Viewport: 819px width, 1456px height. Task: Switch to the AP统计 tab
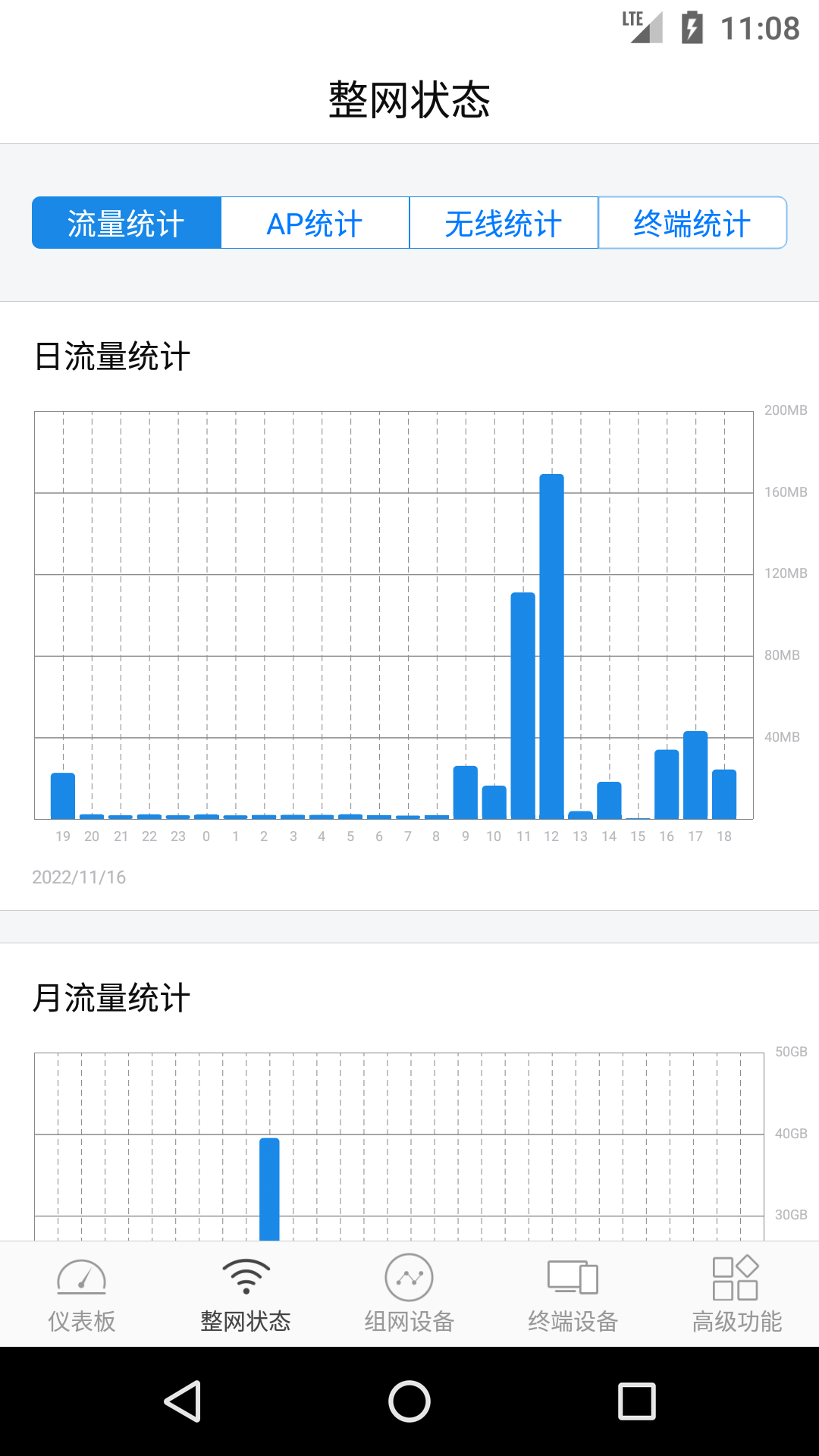[315, 223]
